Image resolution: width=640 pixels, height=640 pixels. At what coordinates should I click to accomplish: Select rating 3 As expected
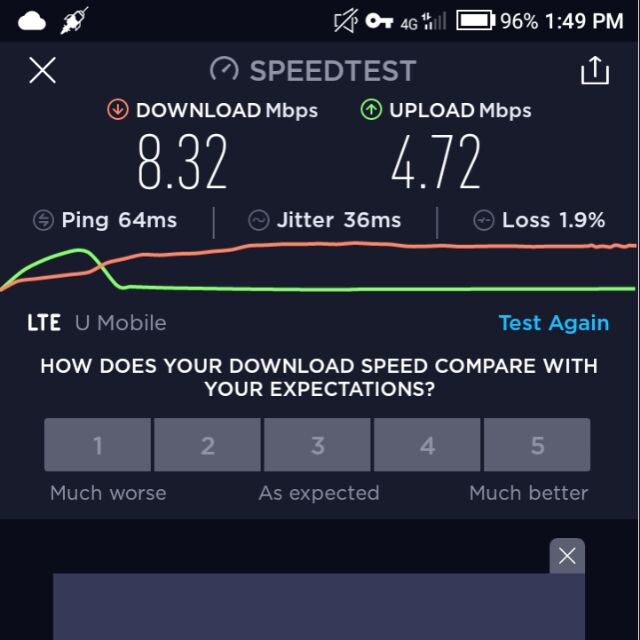(317, 445)
